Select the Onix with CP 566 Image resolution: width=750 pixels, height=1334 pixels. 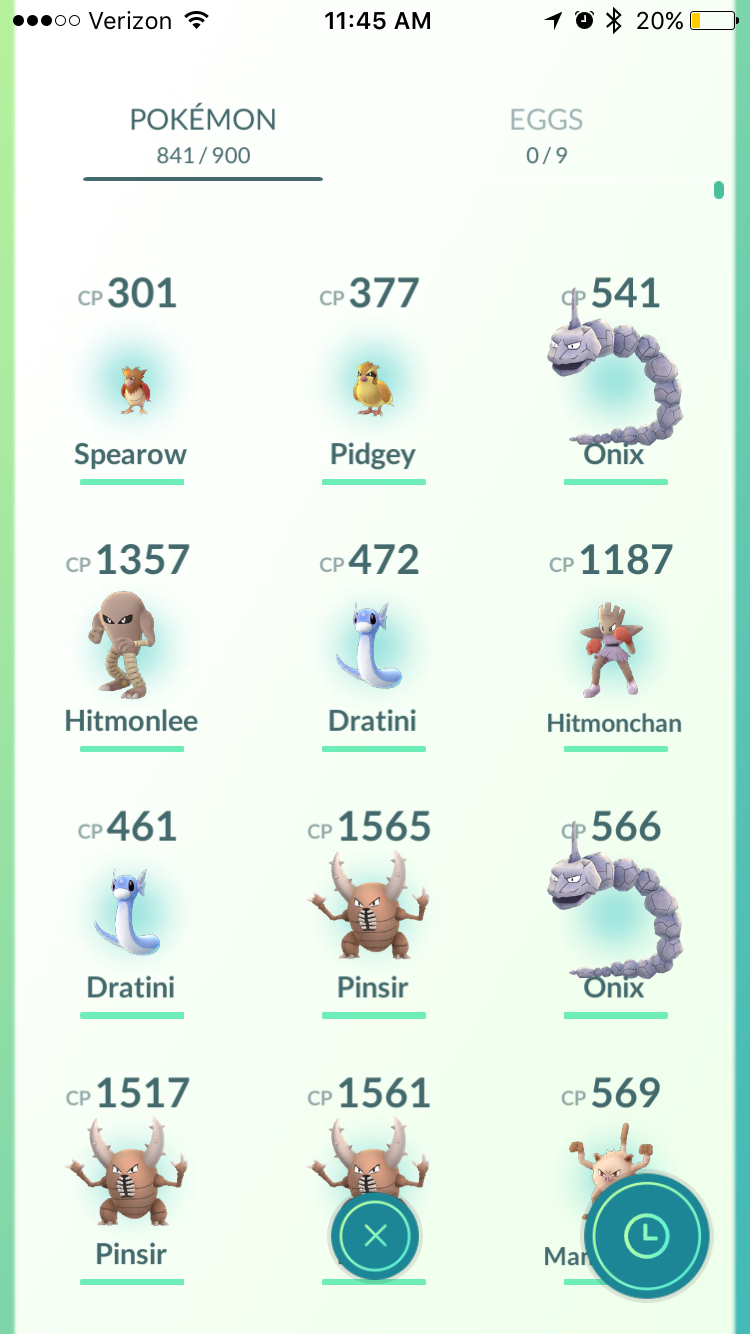[615, 914]
